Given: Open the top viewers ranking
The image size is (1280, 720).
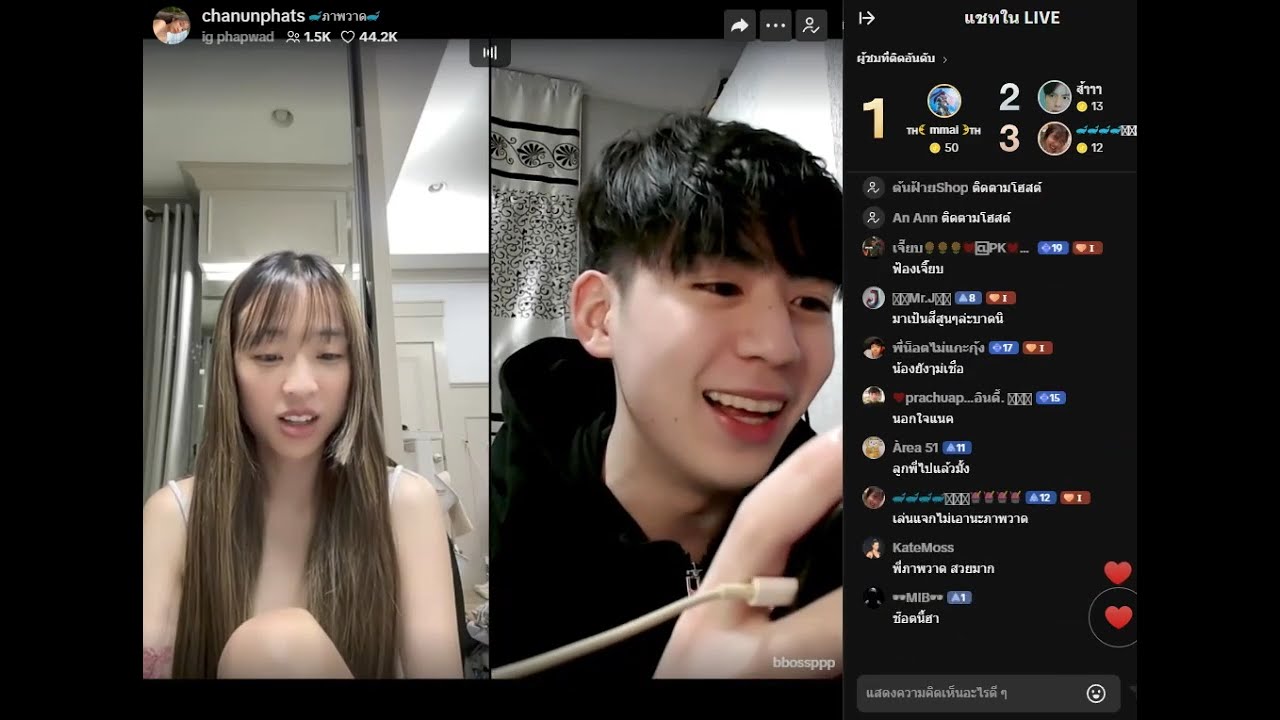Looking at the screenshot, I should (x=902, y=58).
